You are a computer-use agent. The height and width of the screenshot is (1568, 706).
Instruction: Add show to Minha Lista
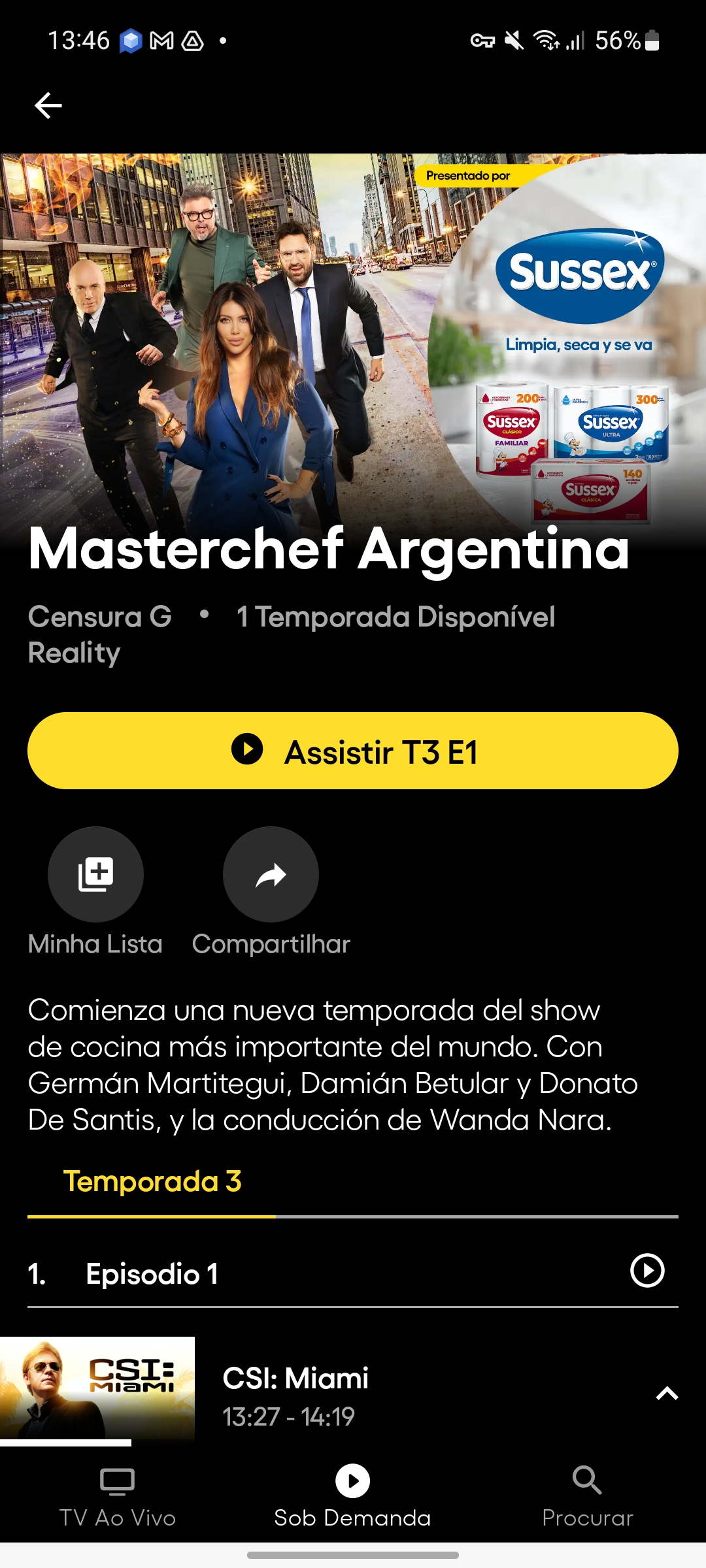click(x=95, y=874)
